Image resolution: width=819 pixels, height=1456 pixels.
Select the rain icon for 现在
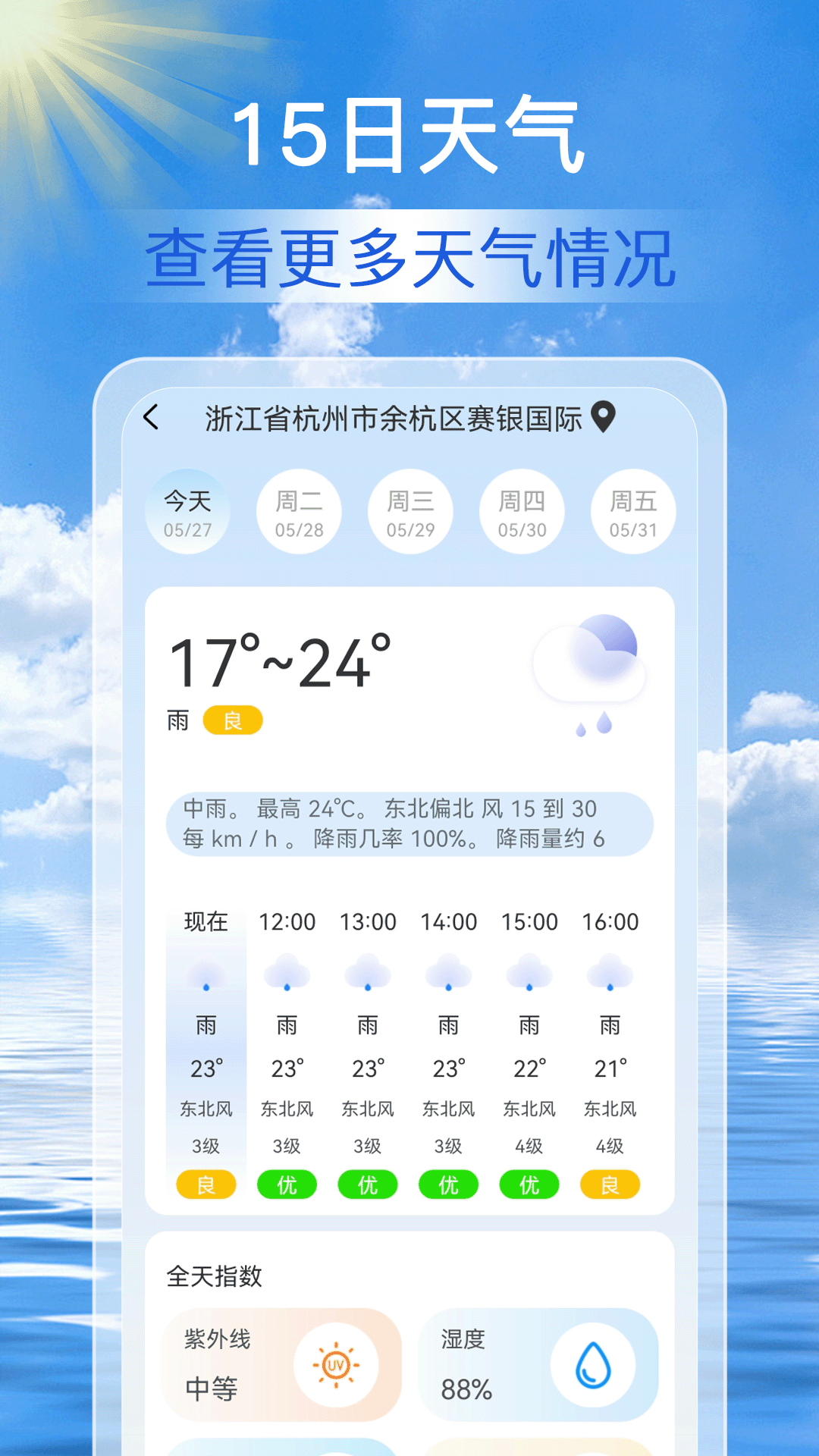click(205, 978)
